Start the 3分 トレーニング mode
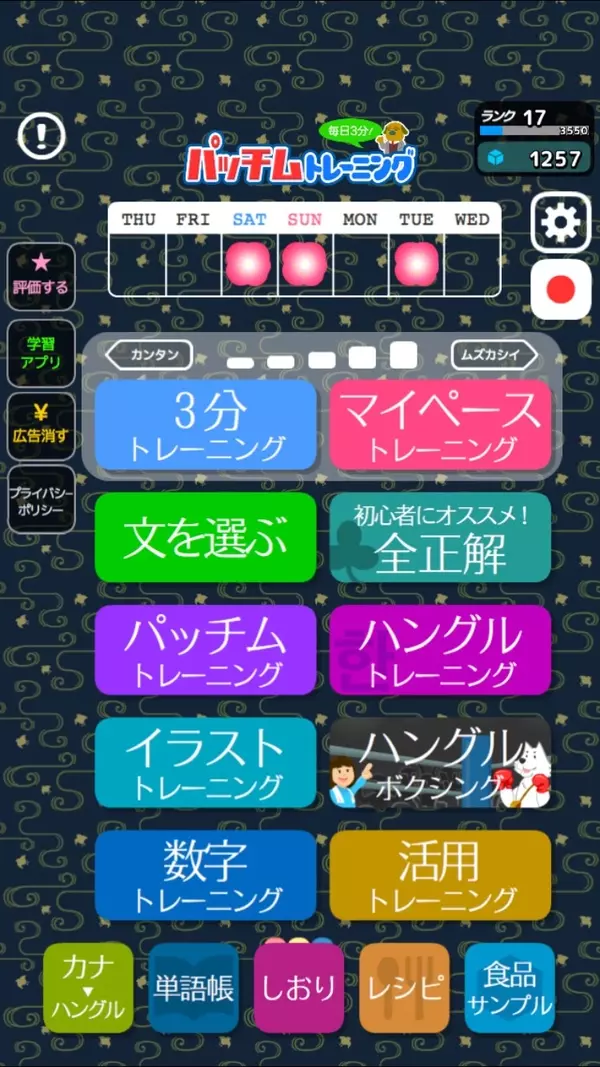 point(206,425)
